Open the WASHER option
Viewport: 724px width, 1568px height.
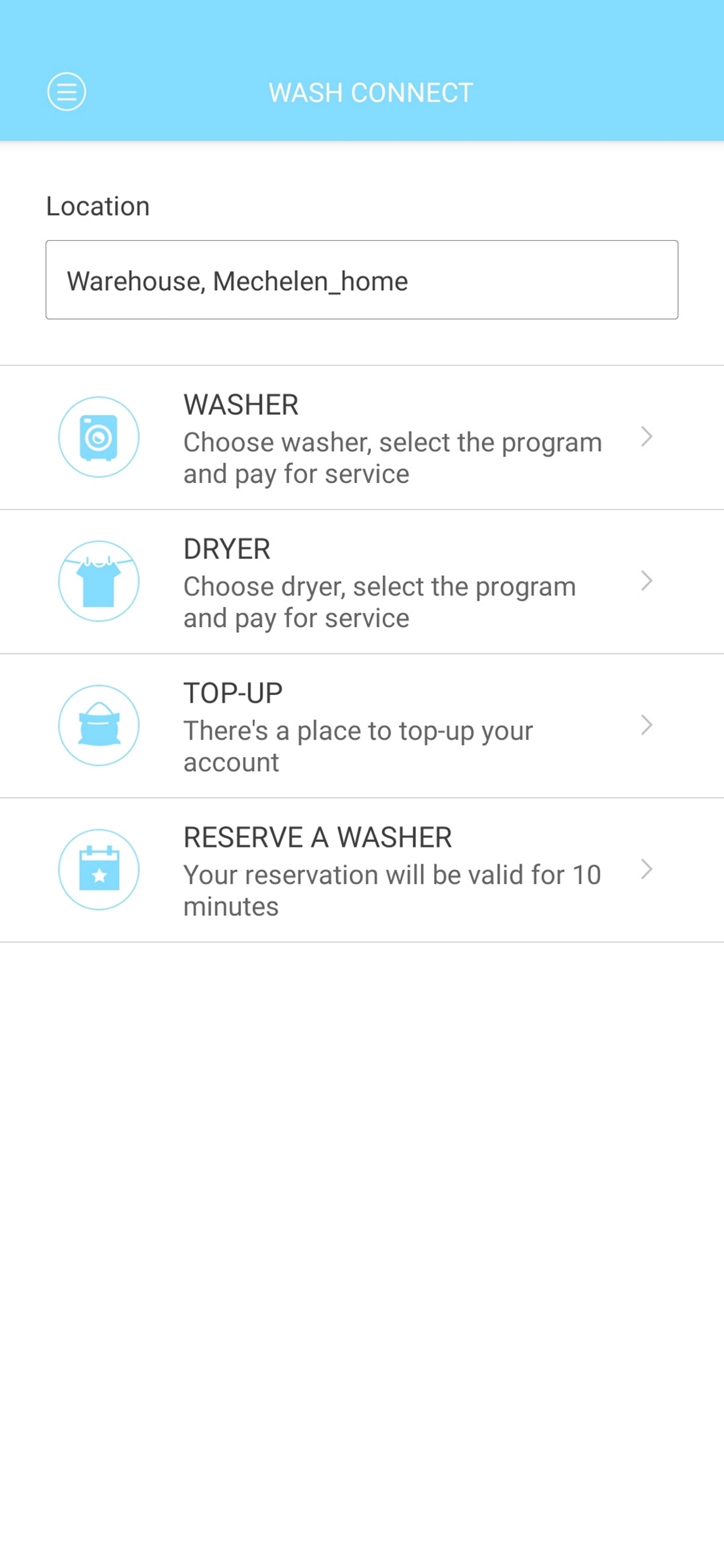[361, 437]
